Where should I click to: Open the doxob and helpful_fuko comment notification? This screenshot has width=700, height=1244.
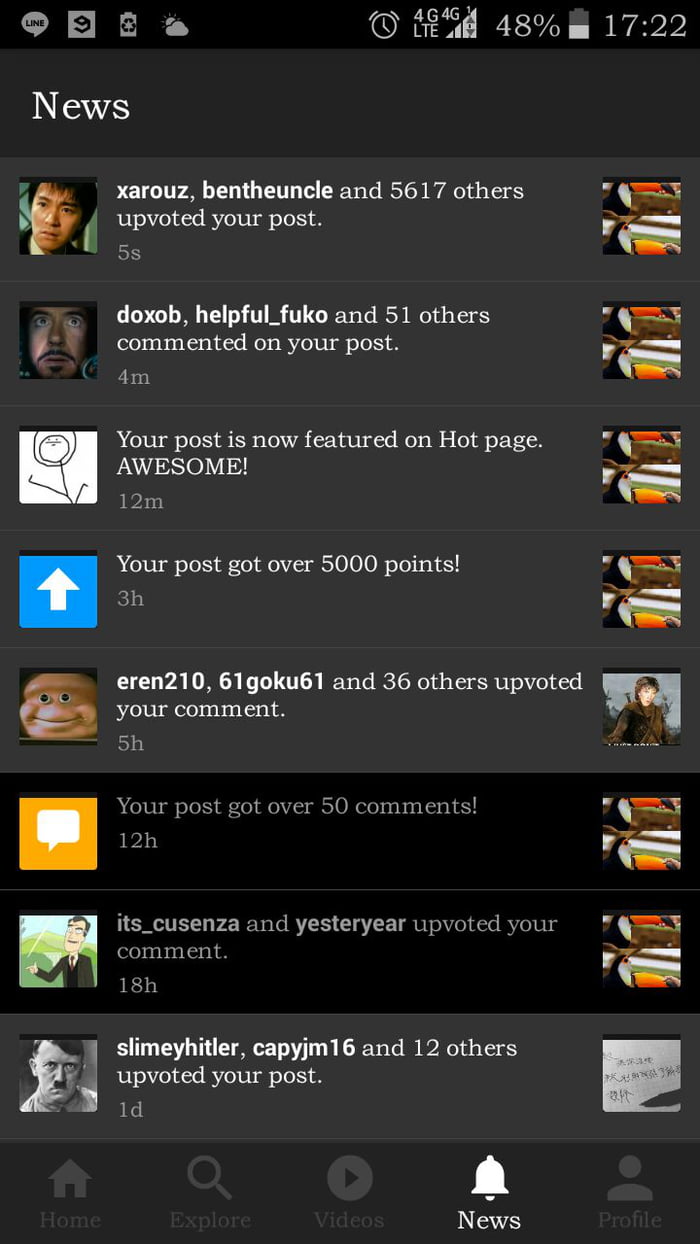(350, 343)
